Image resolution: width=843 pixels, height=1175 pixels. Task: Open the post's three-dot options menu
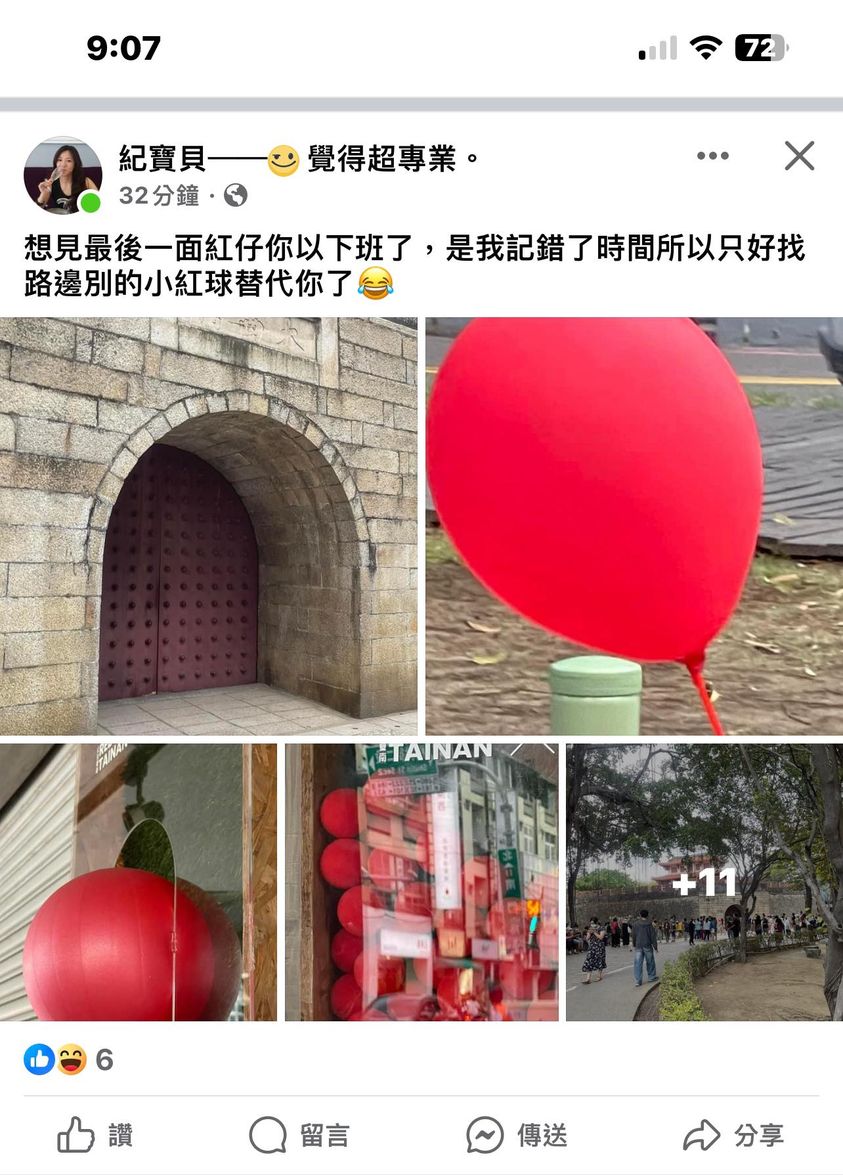point(712,157)
